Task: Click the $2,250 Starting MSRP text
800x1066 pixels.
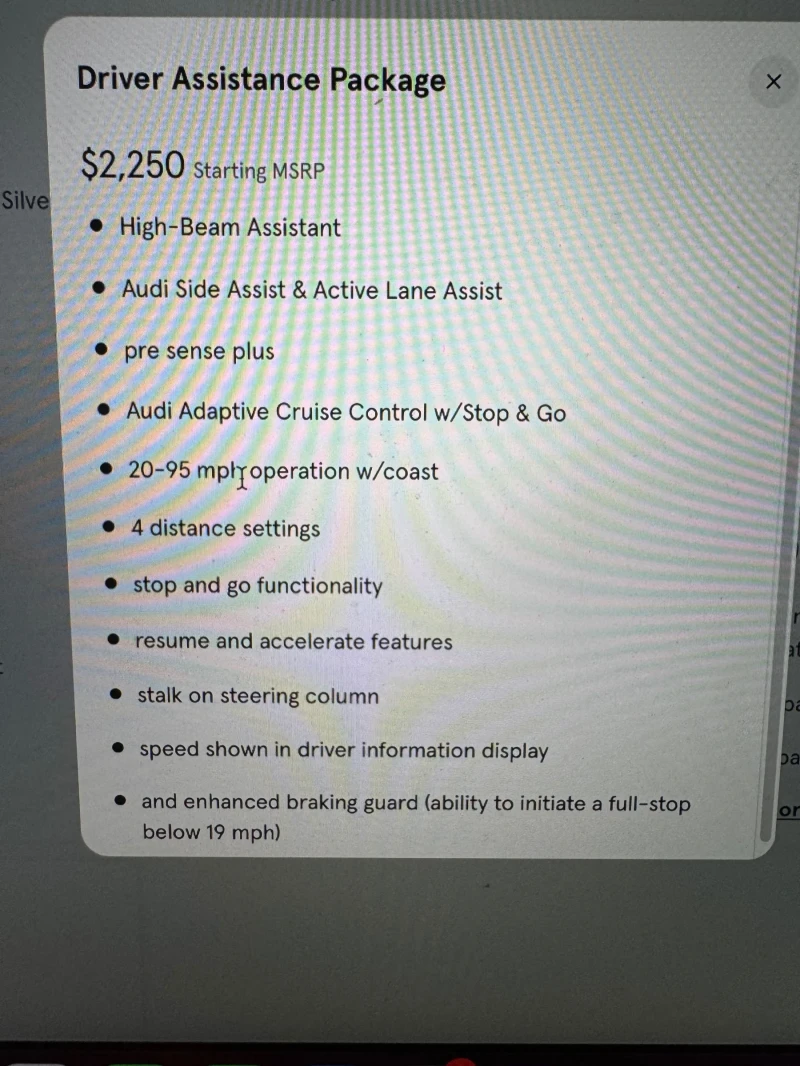Action: point(200,166)
